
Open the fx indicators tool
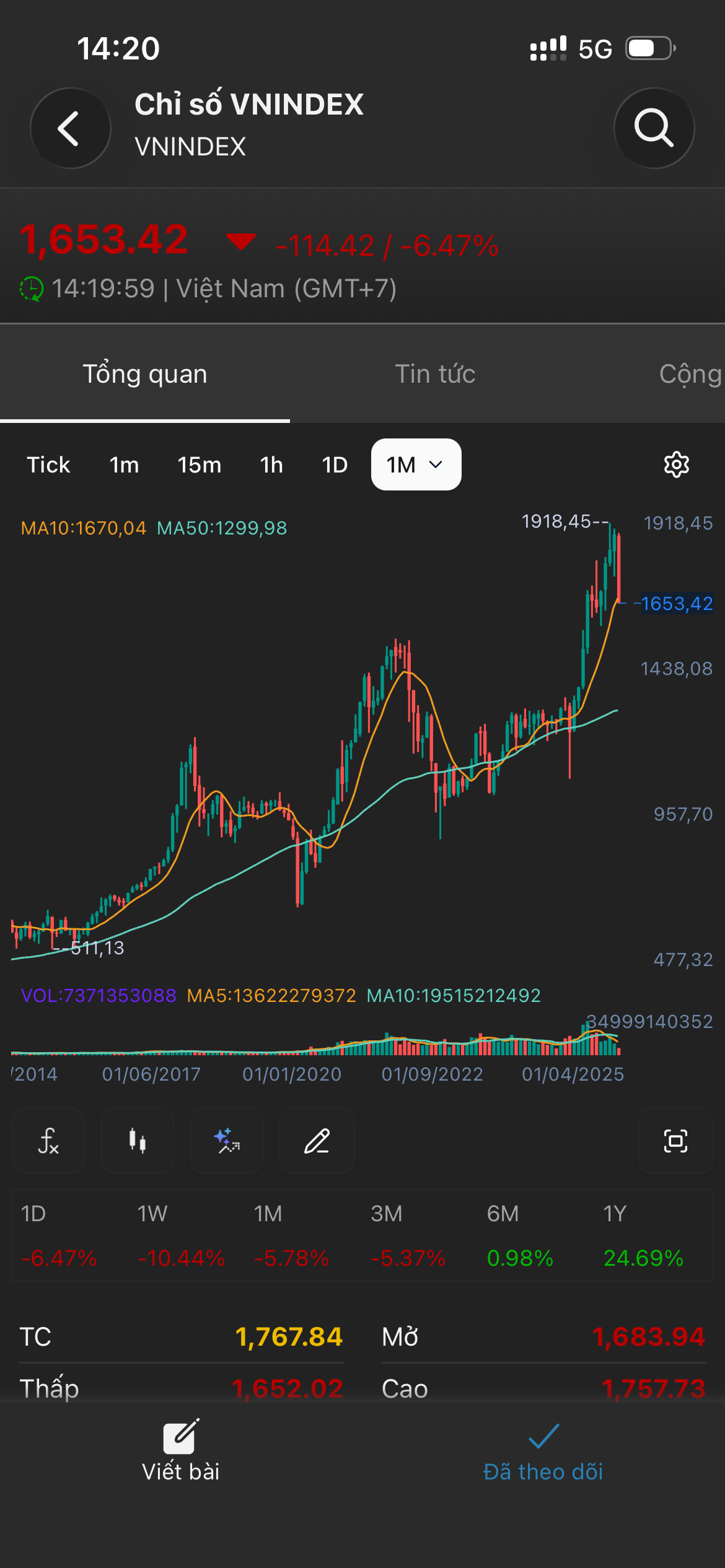click(x=48, y=1141)
